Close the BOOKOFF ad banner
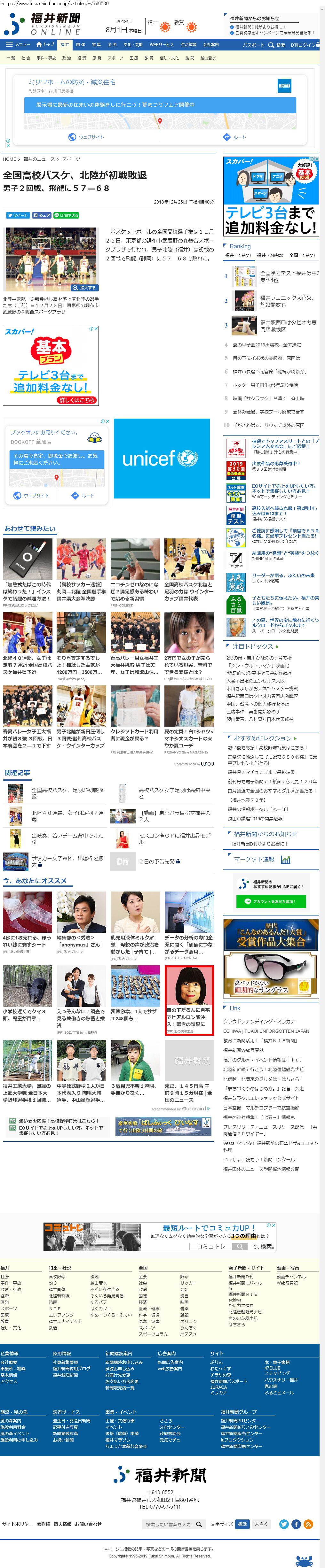 click(x=108, y=421)
